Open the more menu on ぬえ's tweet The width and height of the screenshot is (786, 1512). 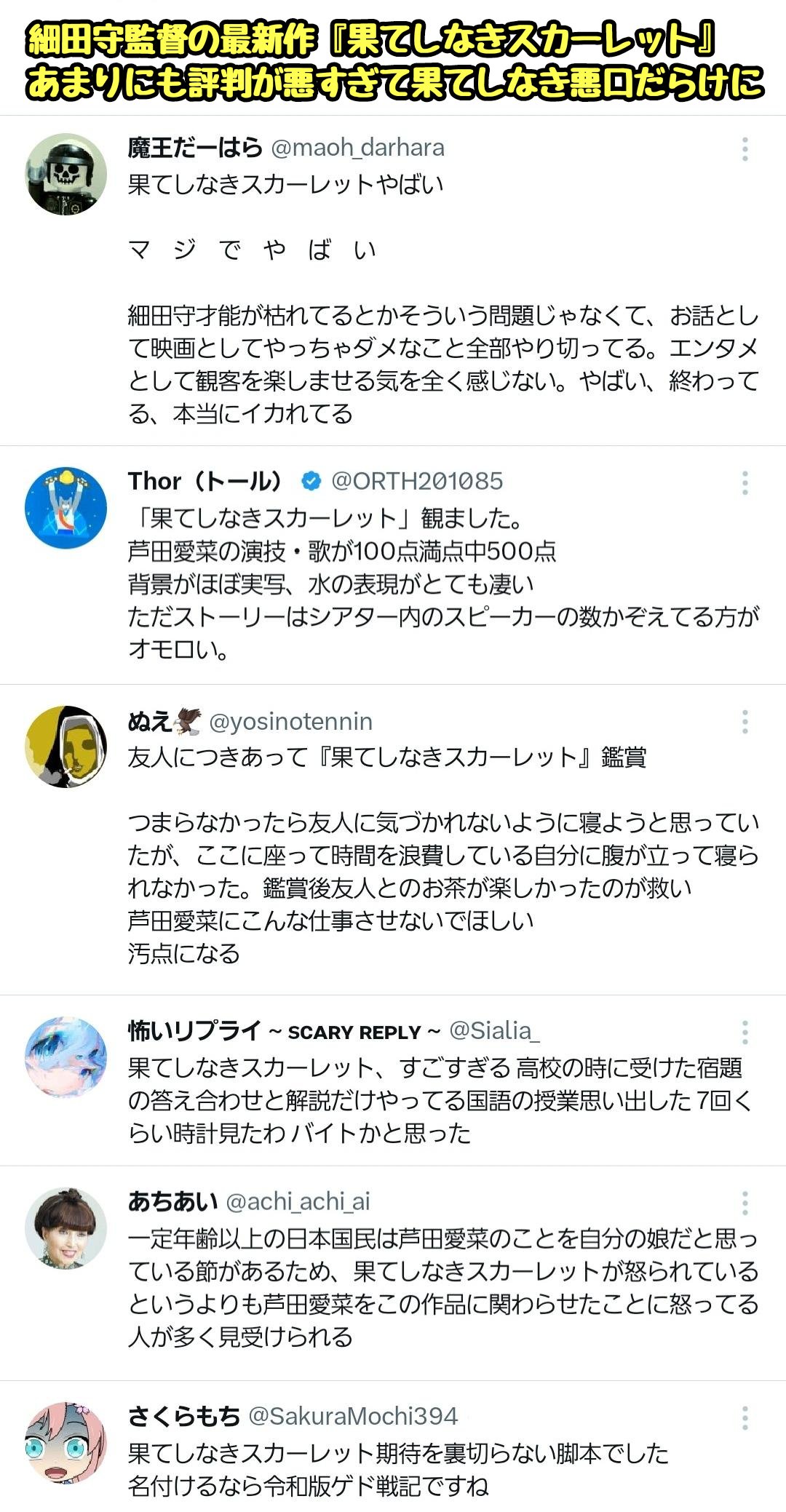coord(744,720)
